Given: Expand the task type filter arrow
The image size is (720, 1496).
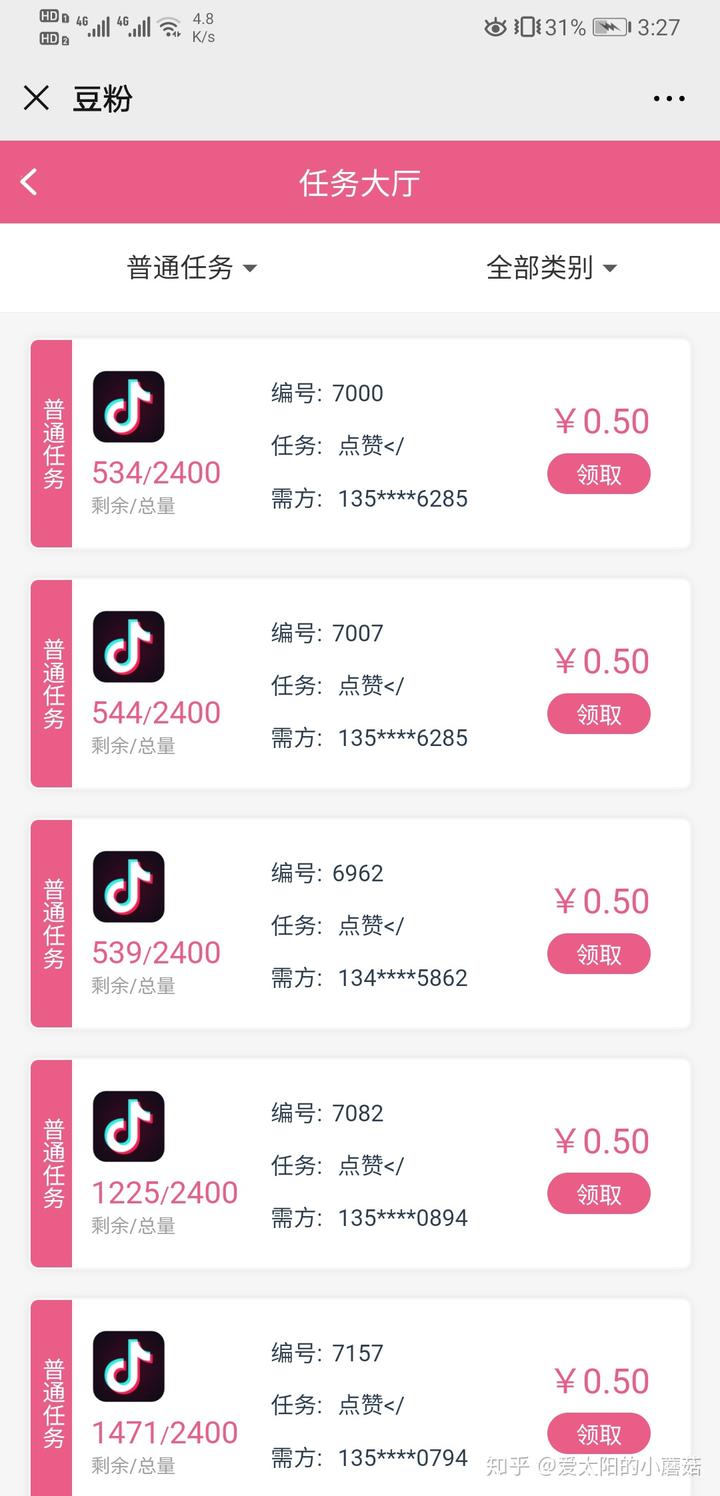Looking at the screenshot, I should 249,269.
